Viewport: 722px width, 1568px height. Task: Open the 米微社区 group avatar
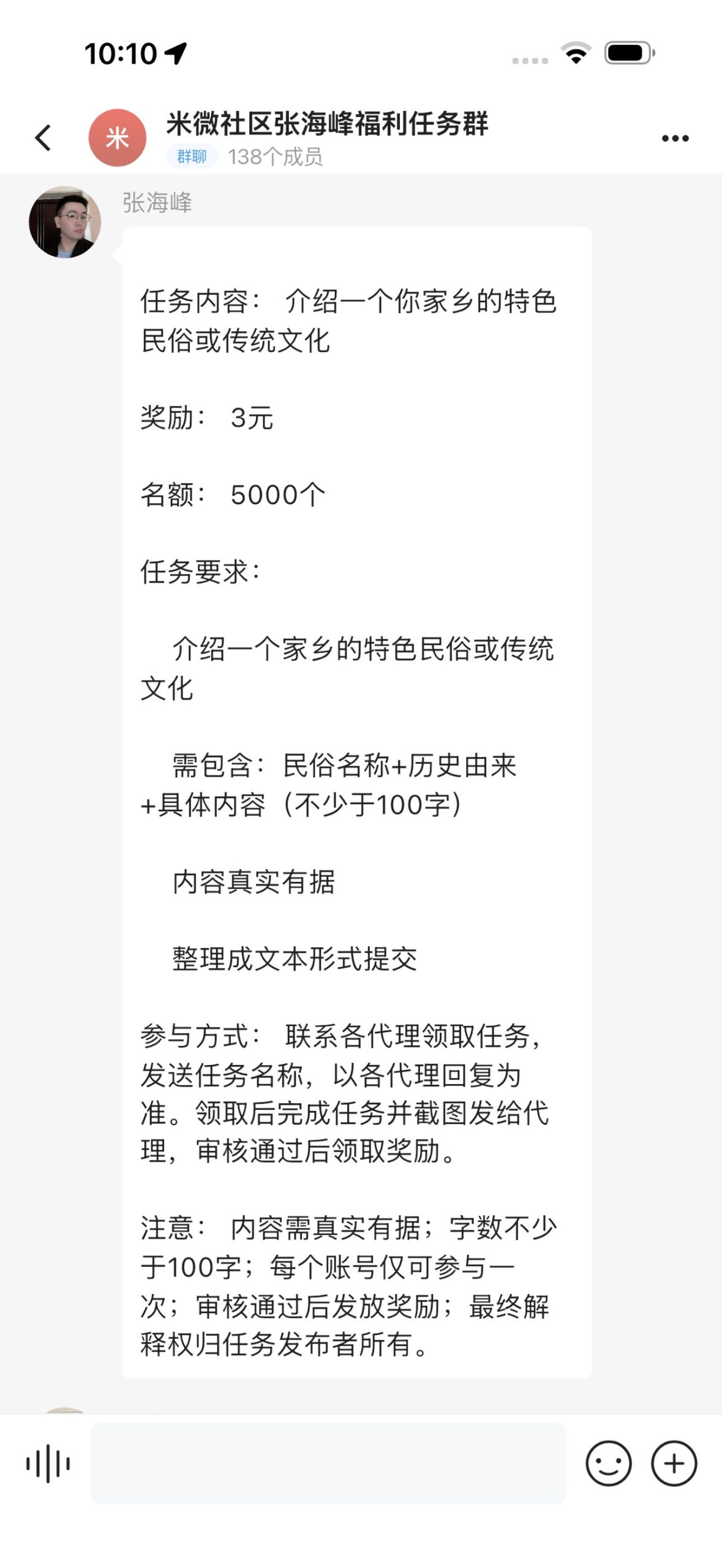118,138
